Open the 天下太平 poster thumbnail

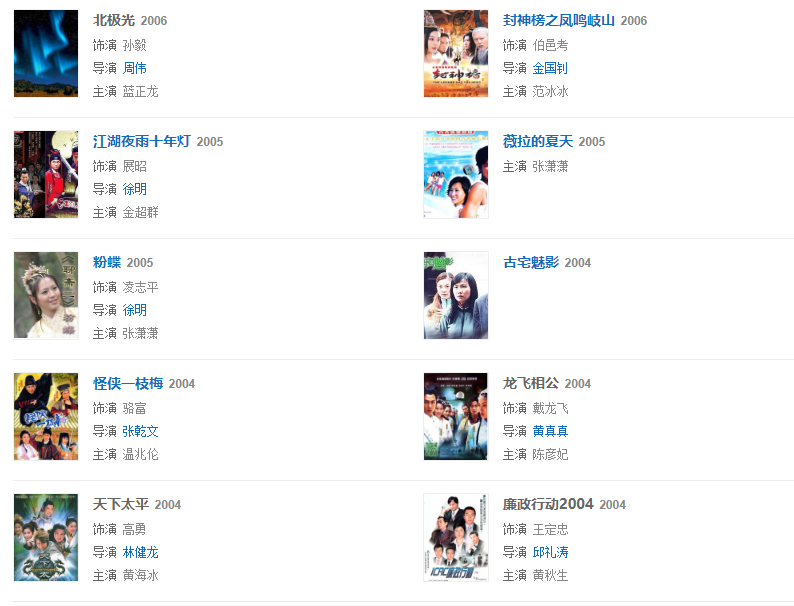[46, 537]
